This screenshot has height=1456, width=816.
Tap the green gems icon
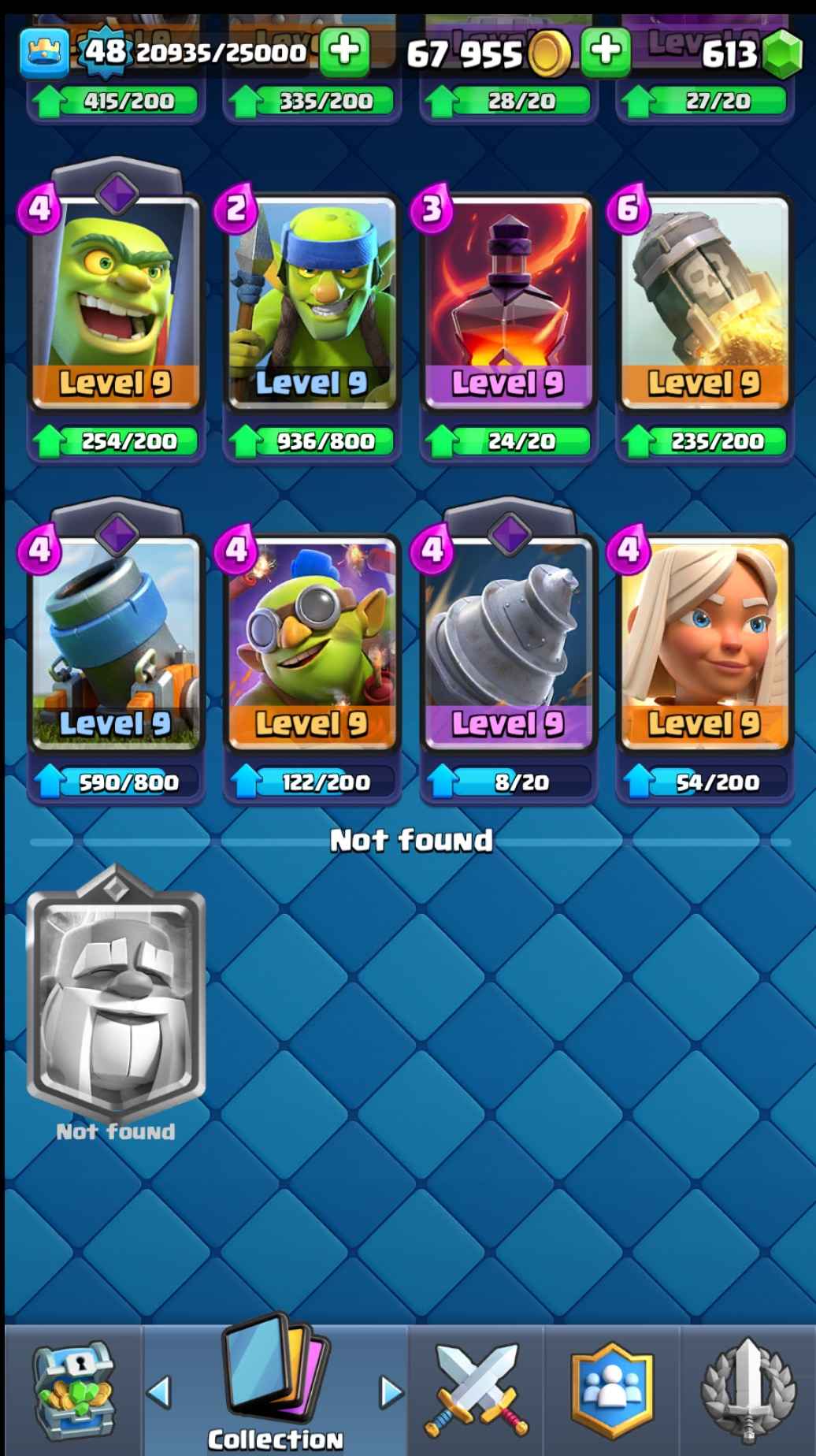tap(781, 54)
